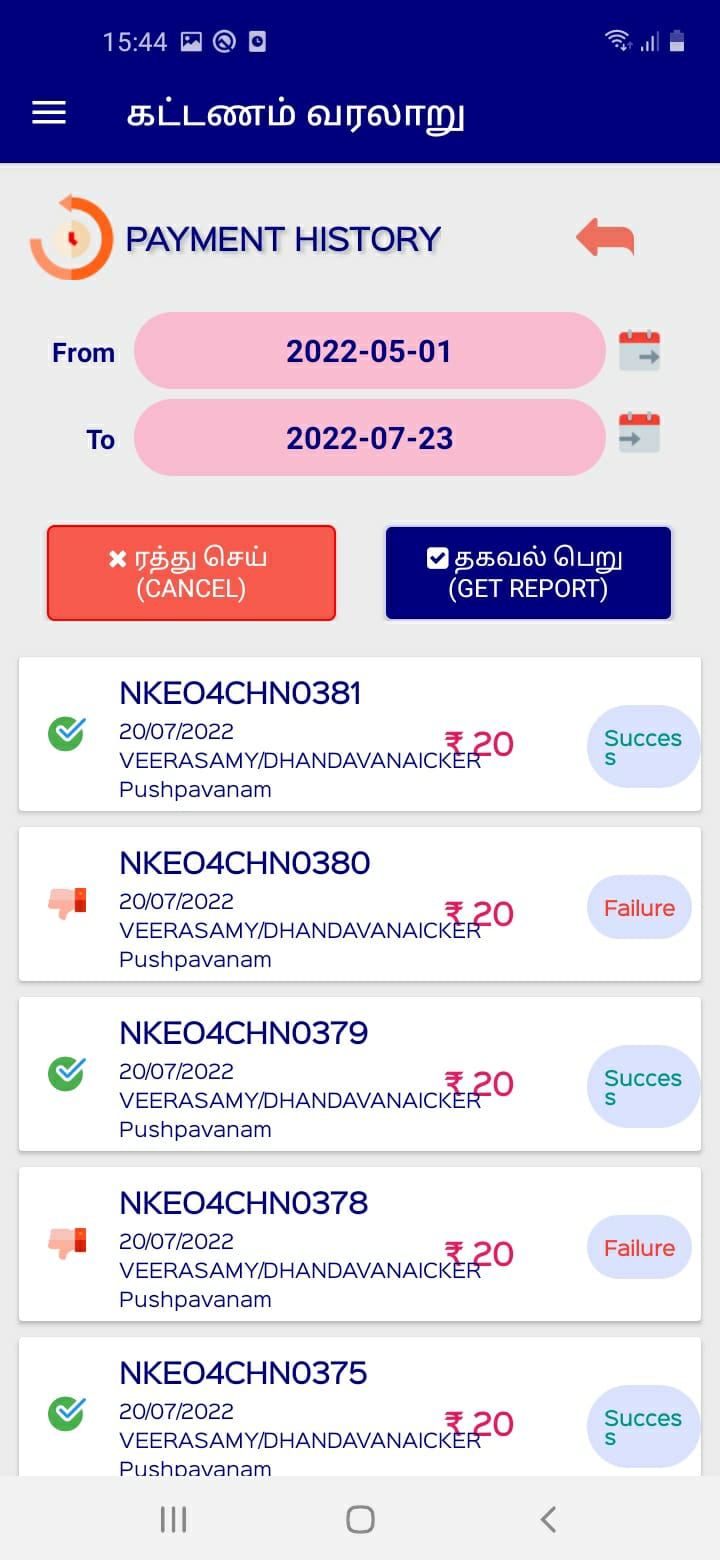Tap the GET REPORT button
The width and height of the screenshot is (720, 1560).
[x=528, y=573]
